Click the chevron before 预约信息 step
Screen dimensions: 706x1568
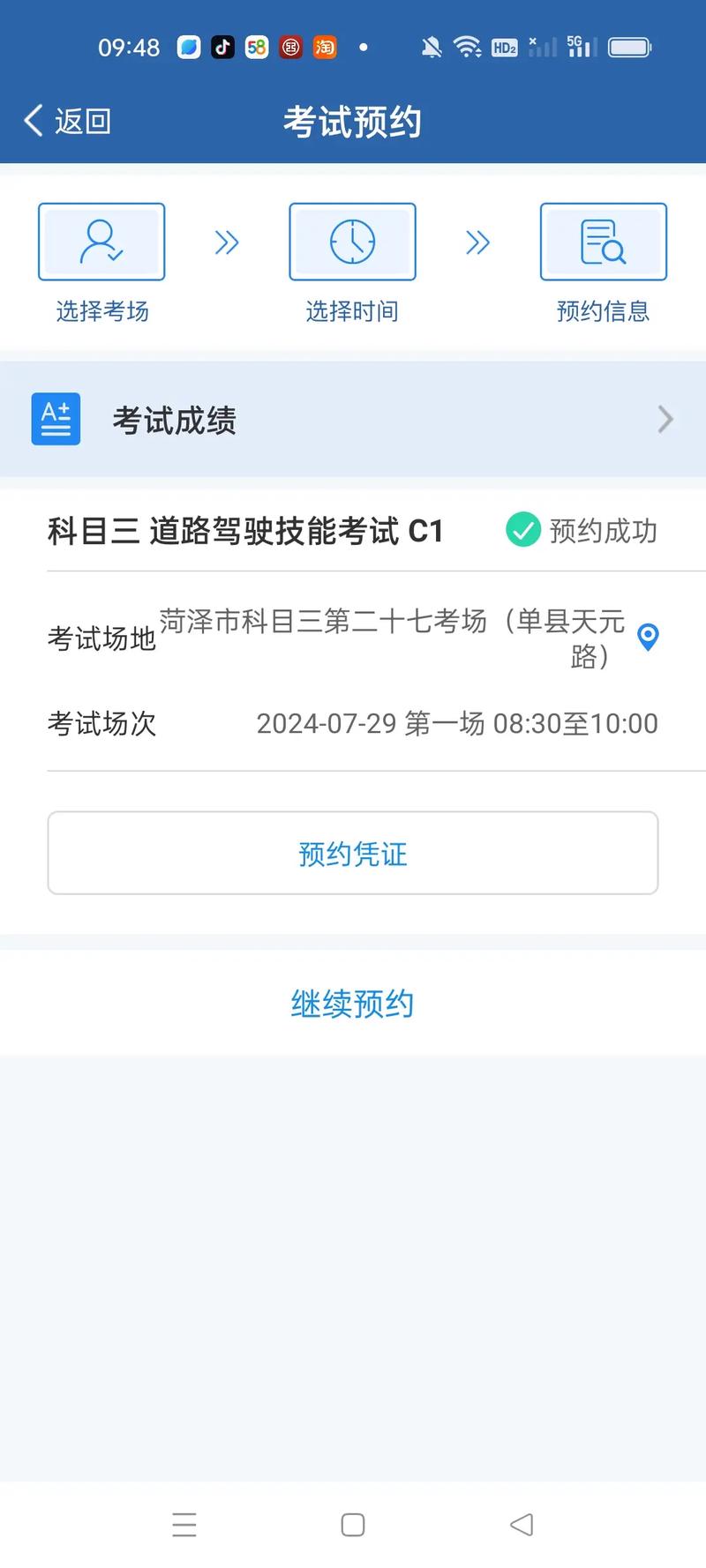(477, 241)
